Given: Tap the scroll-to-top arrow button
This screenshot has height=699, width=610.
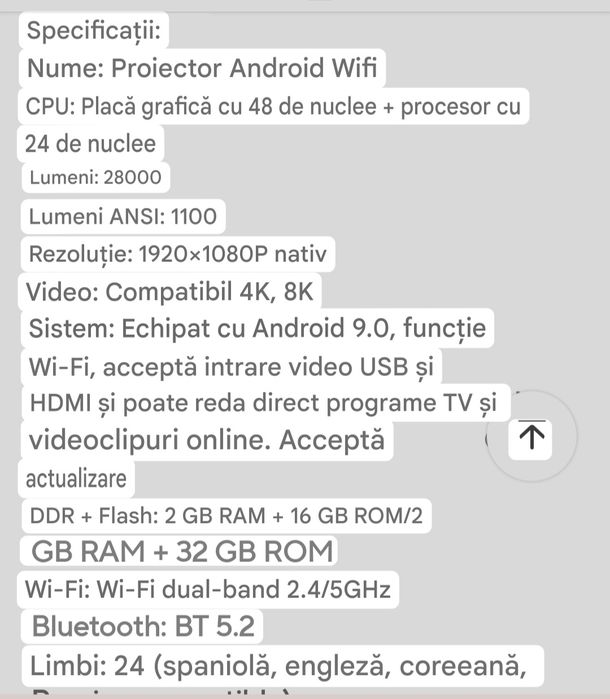Looking at the screenshot, I should point(532,436).
